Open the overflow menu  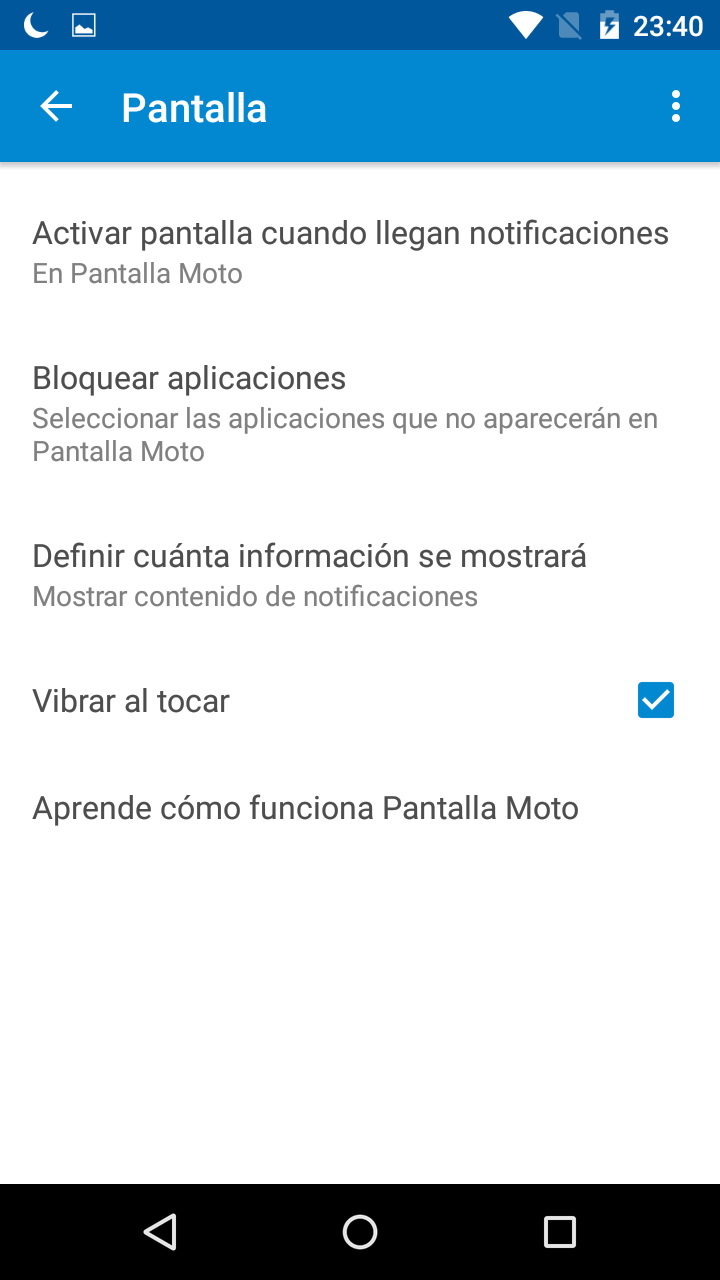coord(676,107)
